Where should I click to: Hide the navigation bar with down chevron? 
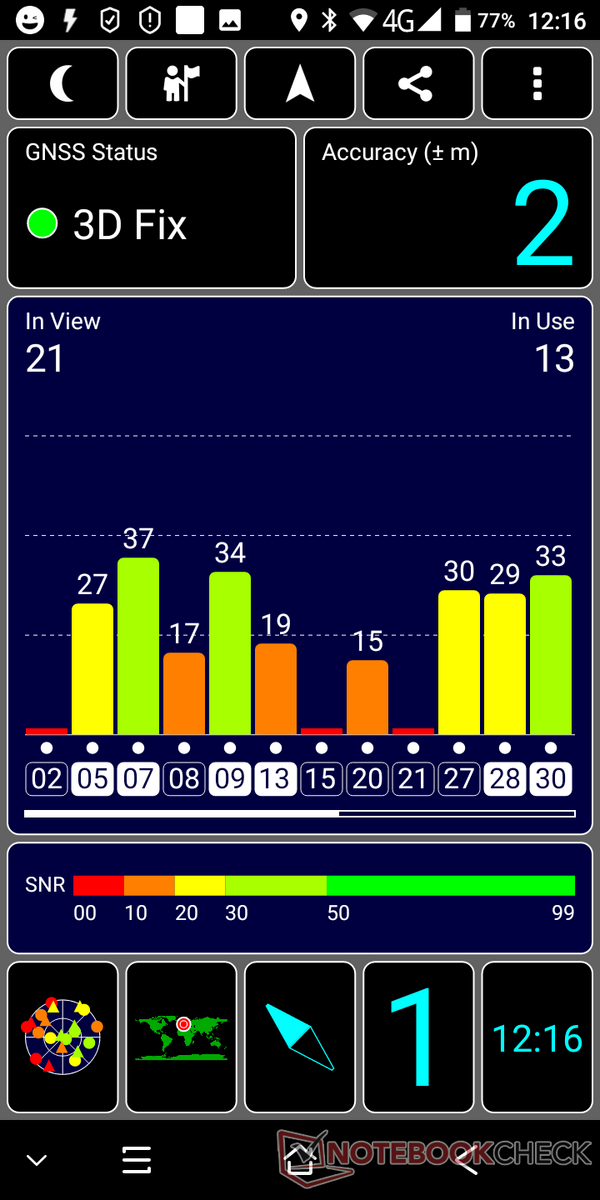point(37,1160)
